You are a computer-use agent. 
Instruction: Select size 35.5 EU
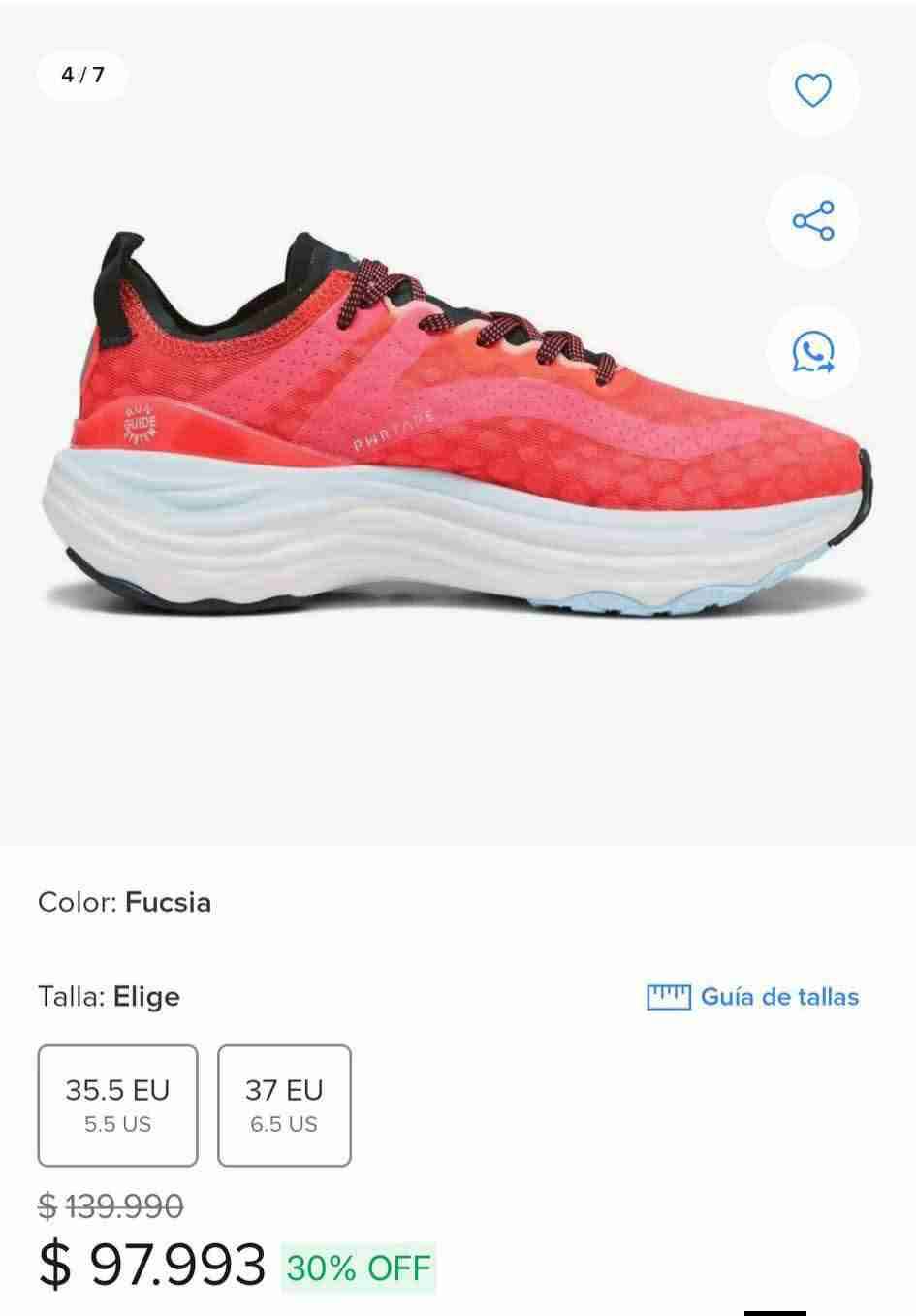(117, 1105)
